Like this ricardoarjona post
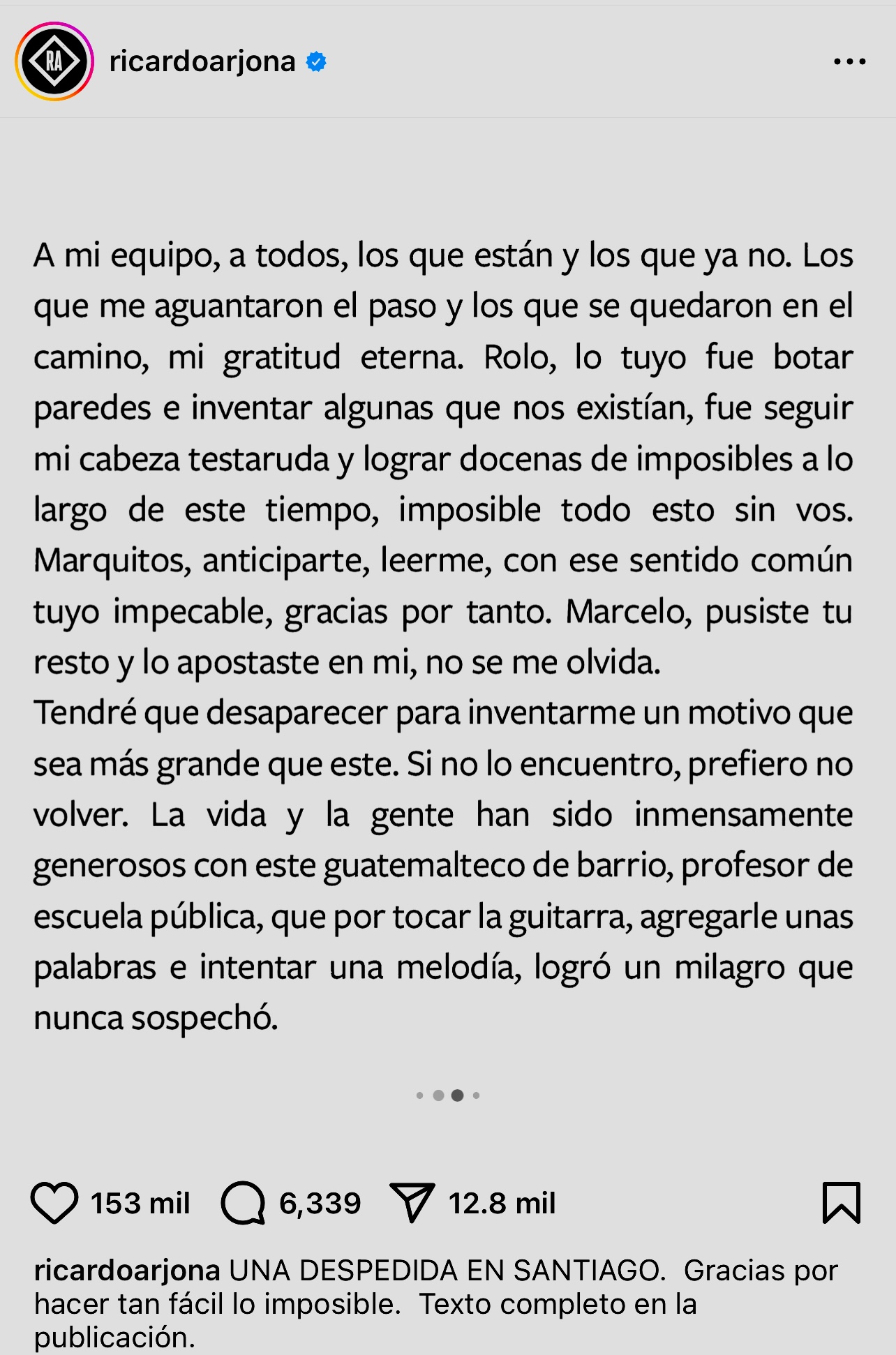The height and width of the screenshot is (1355, 896). 54,1203
